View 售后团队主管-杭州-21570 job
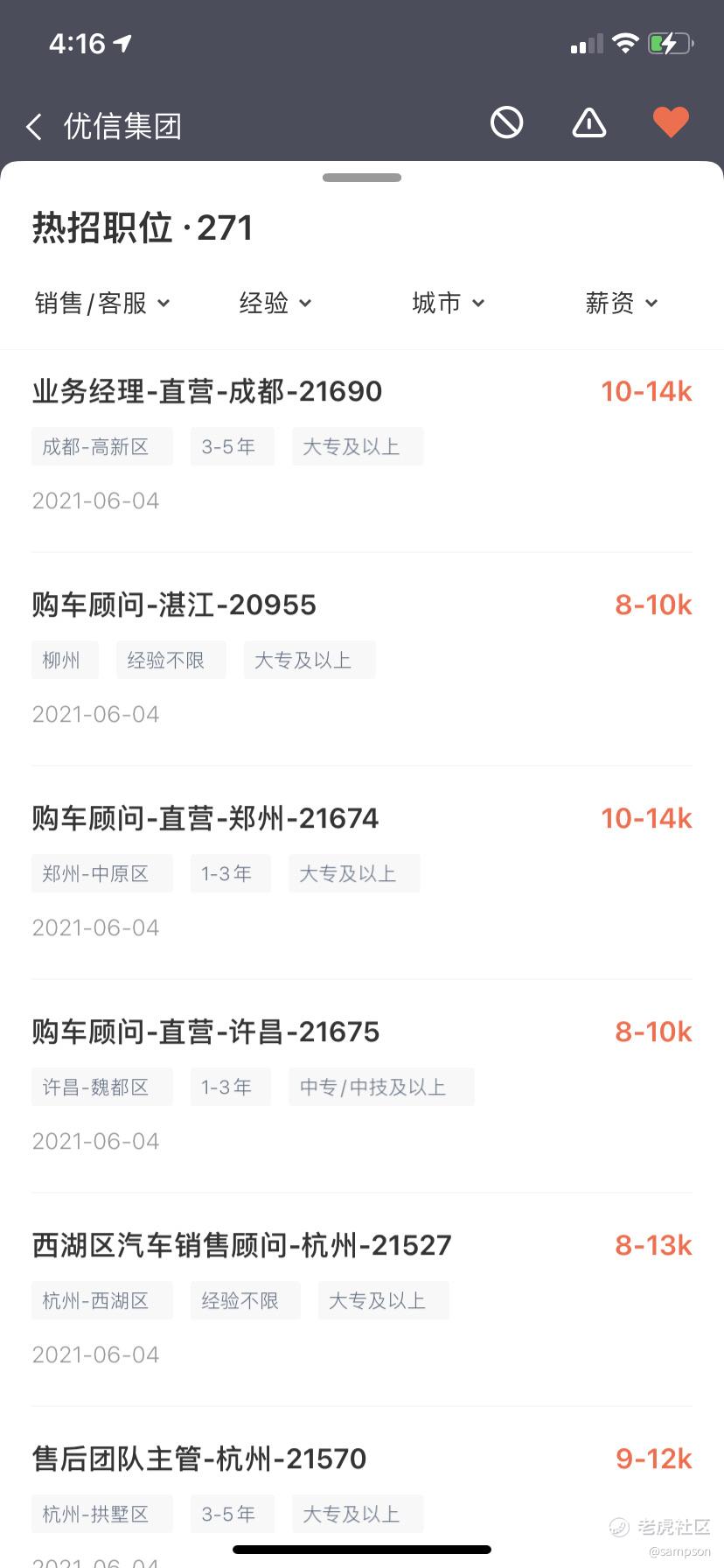Image resolution: width=724 pixels, height=1568 pixels. point(362,1487)
